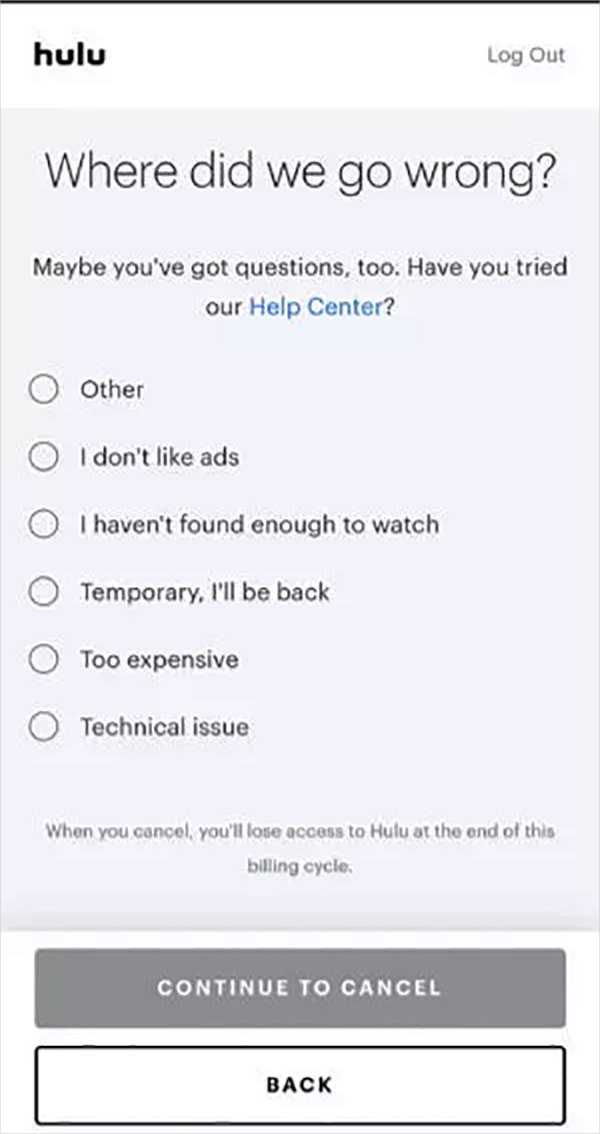Image resolution: width=600 pixels, height=1134 pixels.
Task: Choose the I don't like ads option
Action: (43, 457)
